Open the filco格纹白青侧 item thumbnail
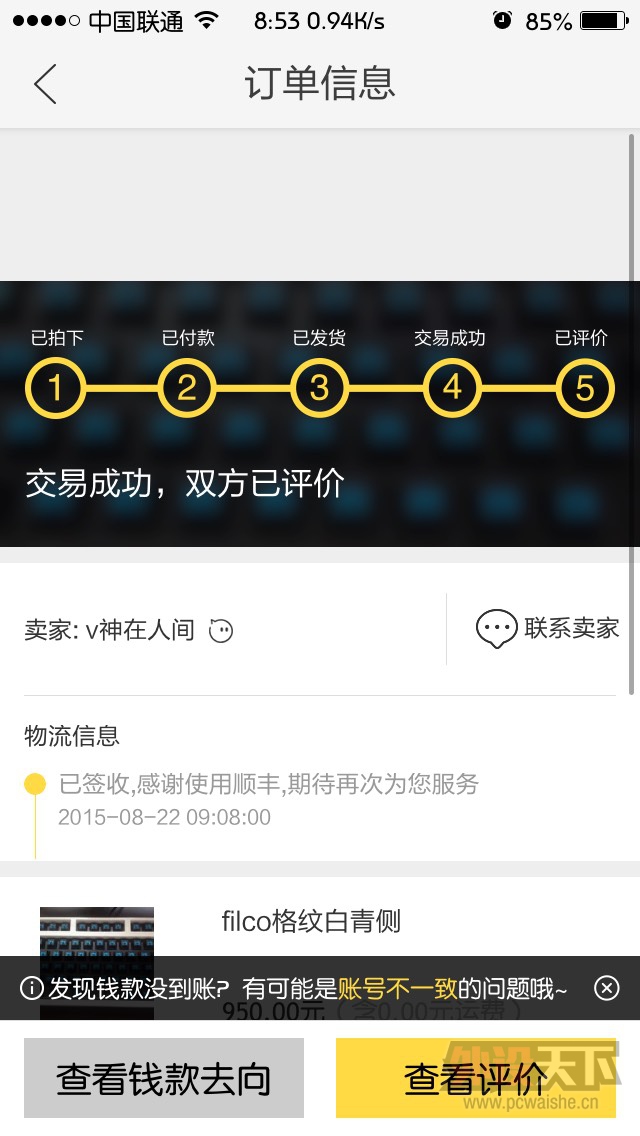The width and height of the screenshot is (640, 1136). (x=97, y=940)
